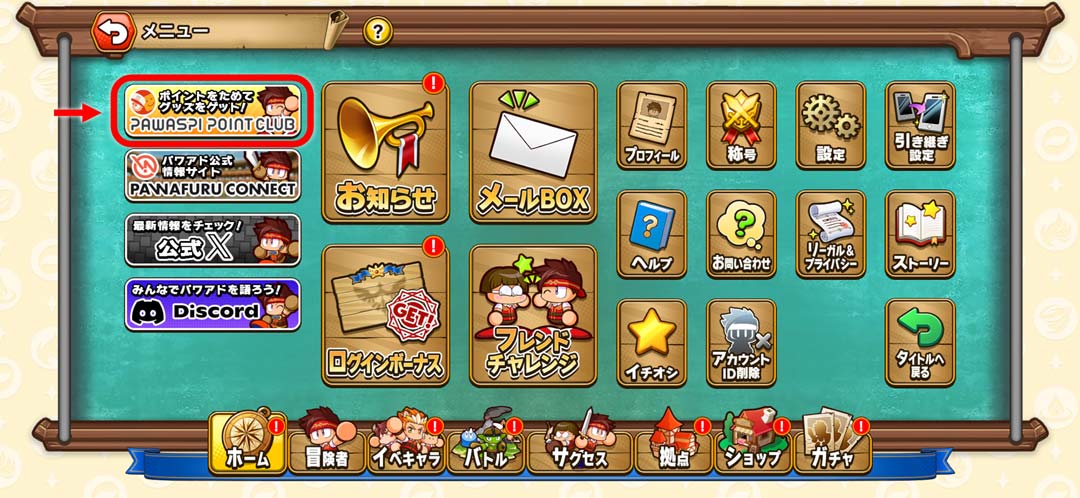Open the PAWAFURU CONNECT banner

pos(213,176)
